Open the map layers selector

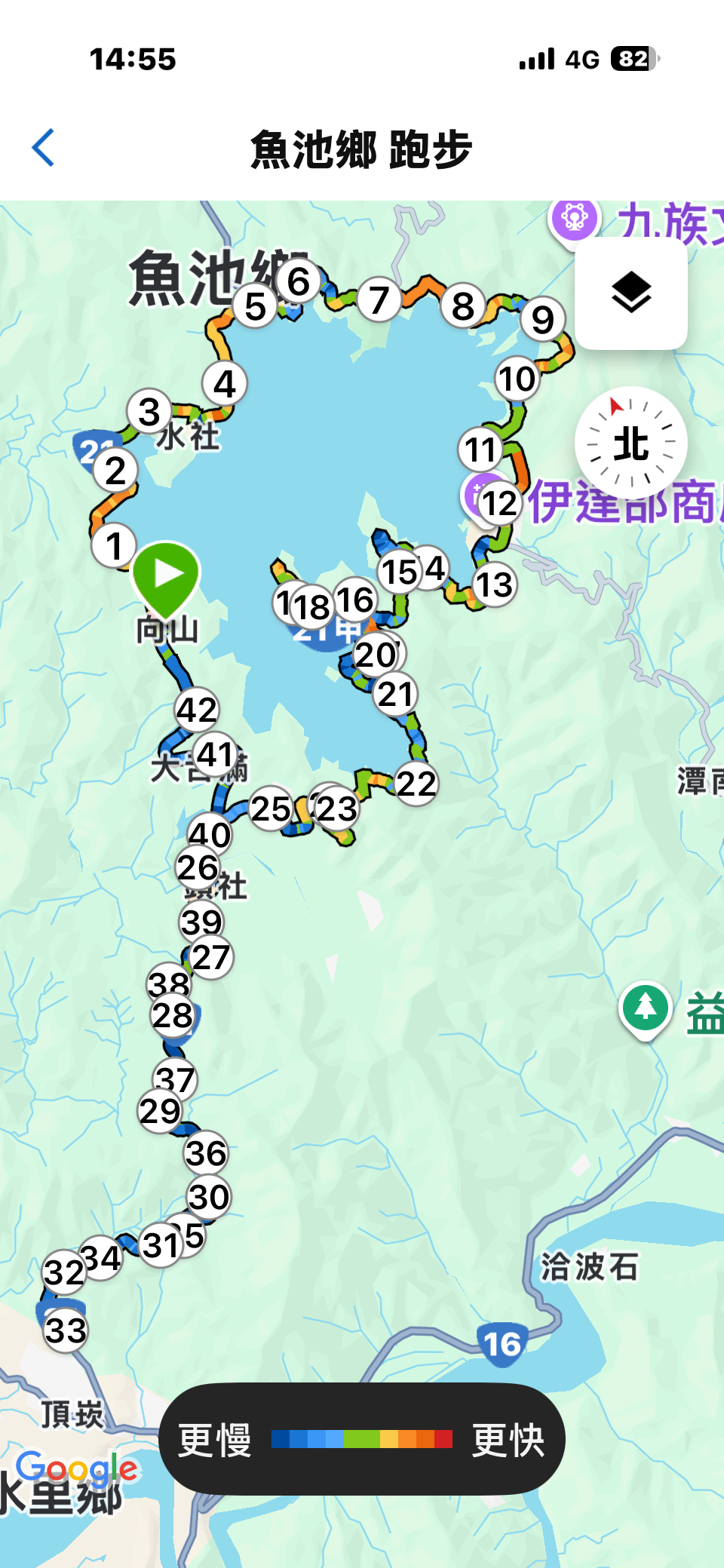coord(630,293)
